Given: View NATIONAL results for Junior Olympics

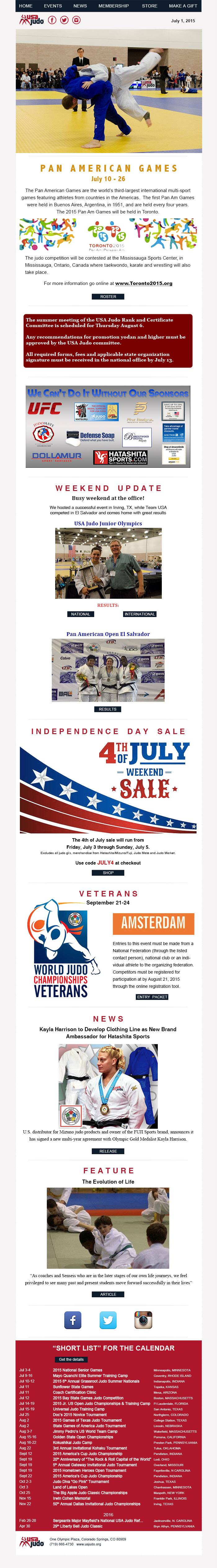Looking at the screenshot, I should (81, 614).
